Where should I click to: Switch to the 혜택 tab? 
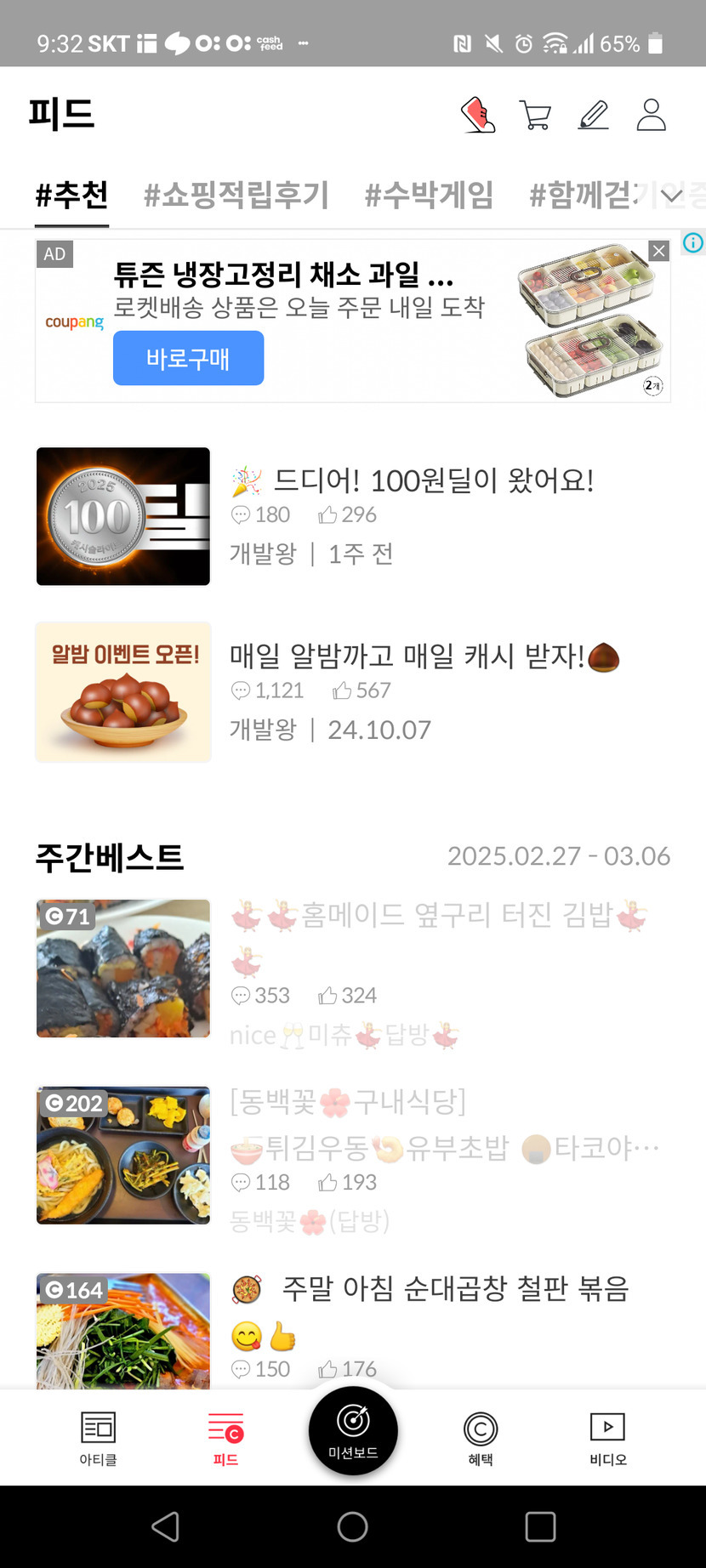click(x=481, y=1438)
